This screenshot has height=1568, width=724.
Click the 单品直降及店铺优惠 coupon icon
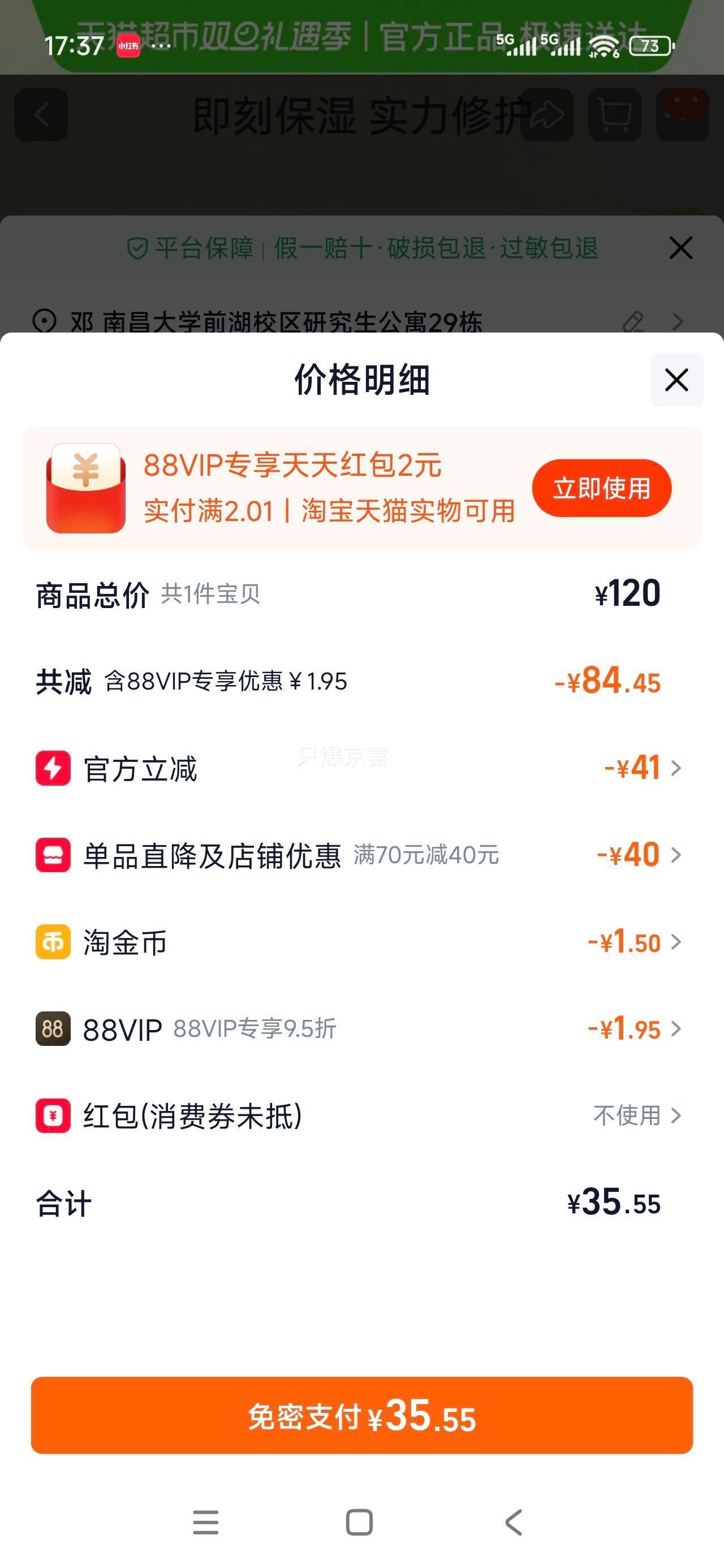[x=54, y=855]
